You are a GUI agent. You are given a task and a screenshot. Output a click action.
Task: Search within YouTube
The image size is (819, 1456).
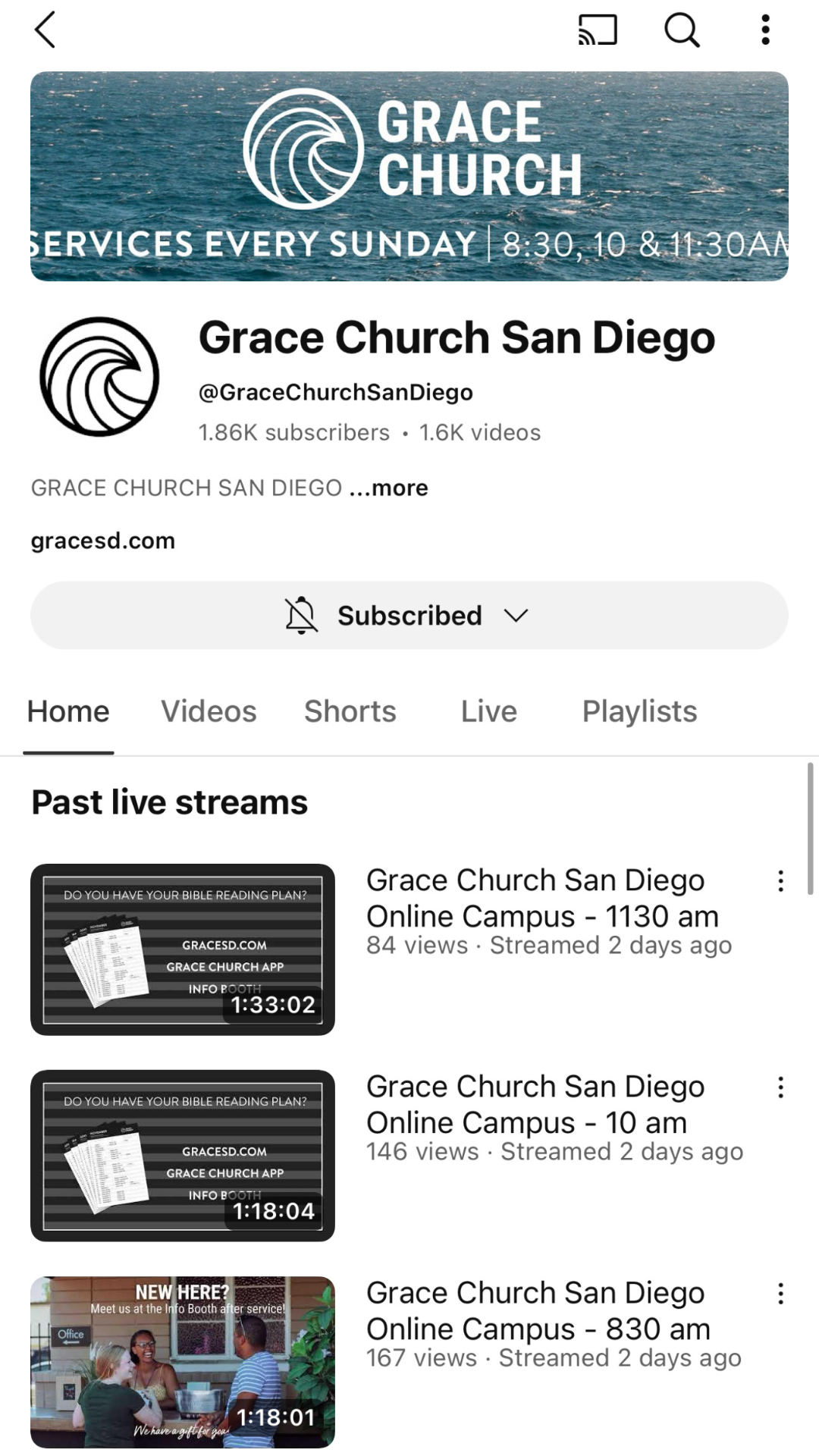682,30
